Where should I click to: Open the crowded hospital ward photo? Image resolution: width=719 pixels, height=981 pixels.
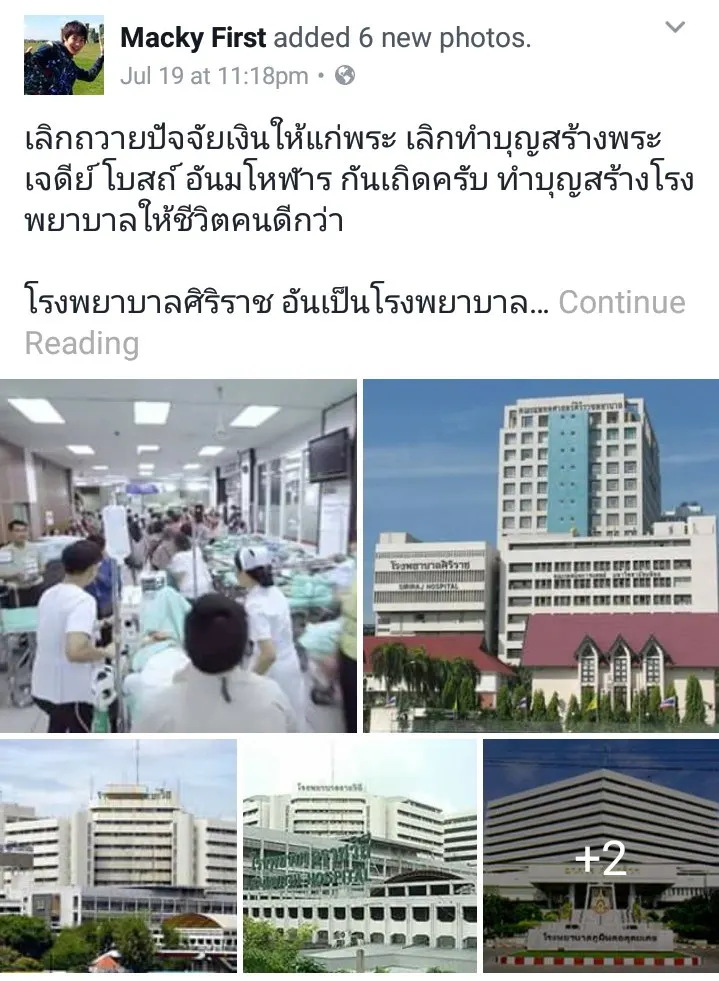tap(178, 556)
